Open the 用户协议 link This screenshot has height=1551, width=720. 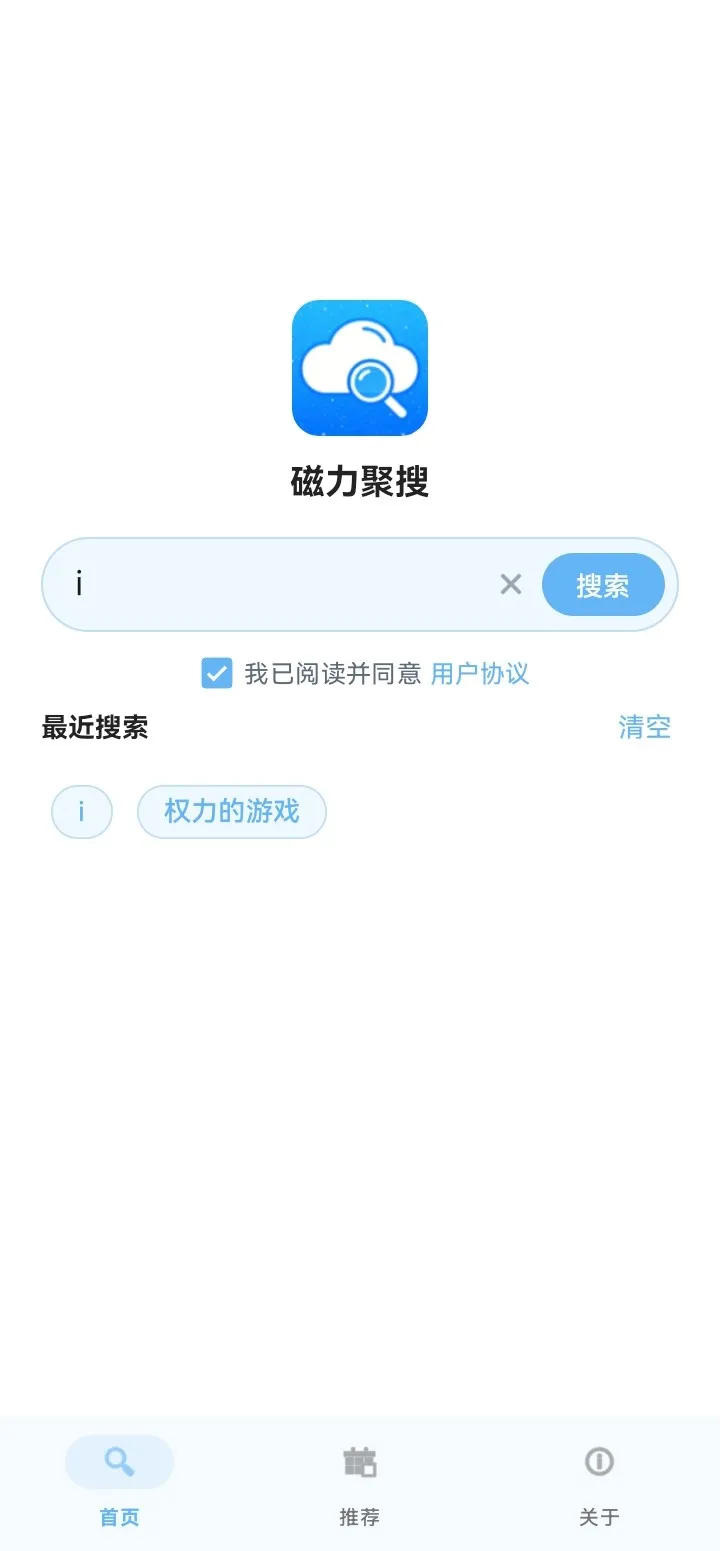(x=480, y=673)
